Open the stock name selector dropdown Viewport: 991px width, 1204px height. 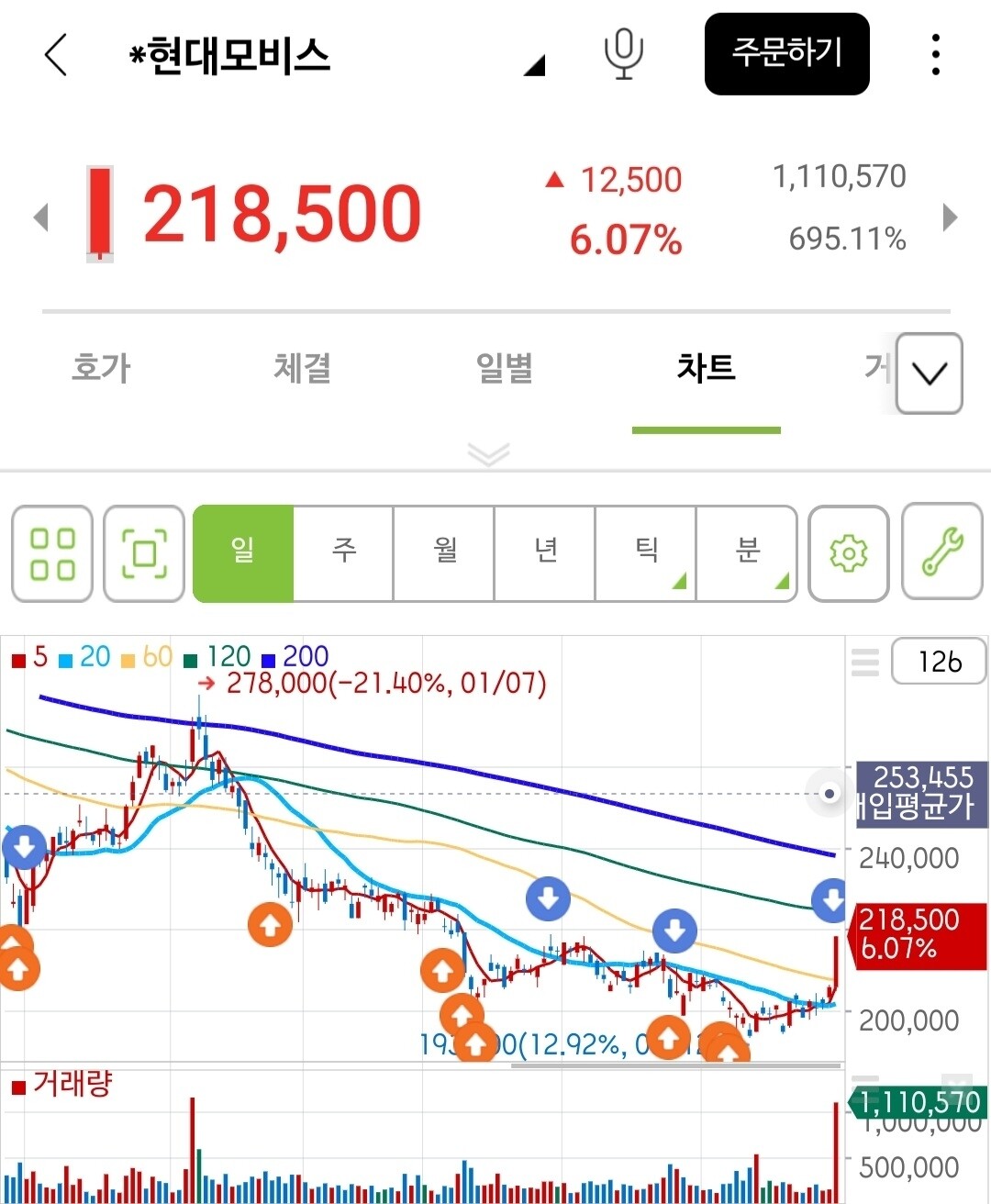[x=536, y=67]
